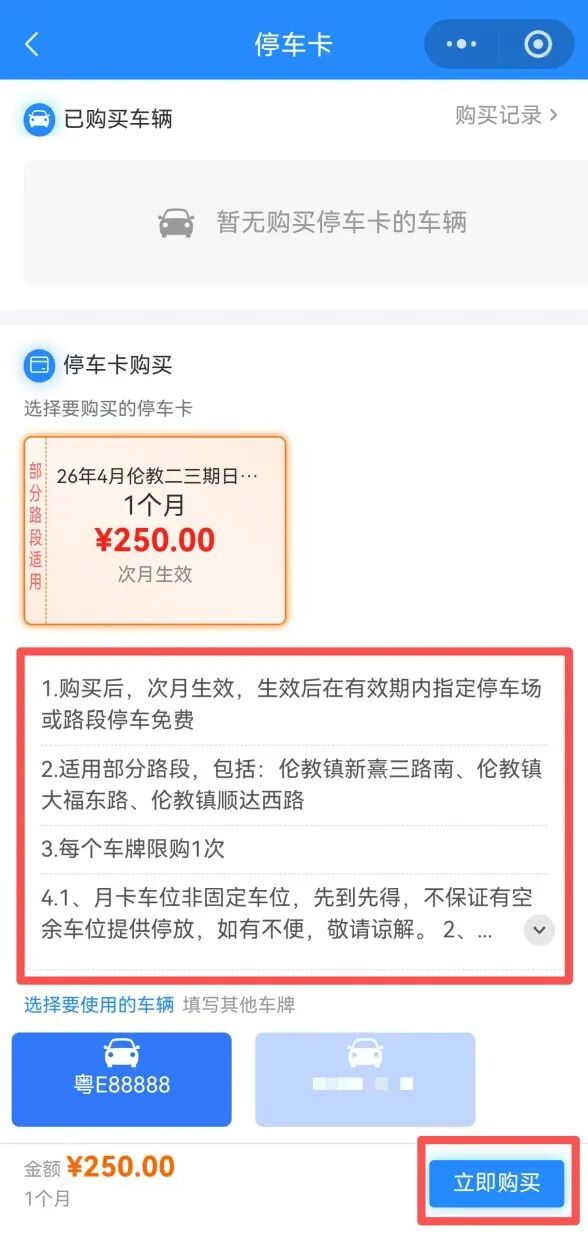The image size is (588, 1237).
Task: Tap 填写其他车牌 to enter another plate
Action: point(238,1004)
